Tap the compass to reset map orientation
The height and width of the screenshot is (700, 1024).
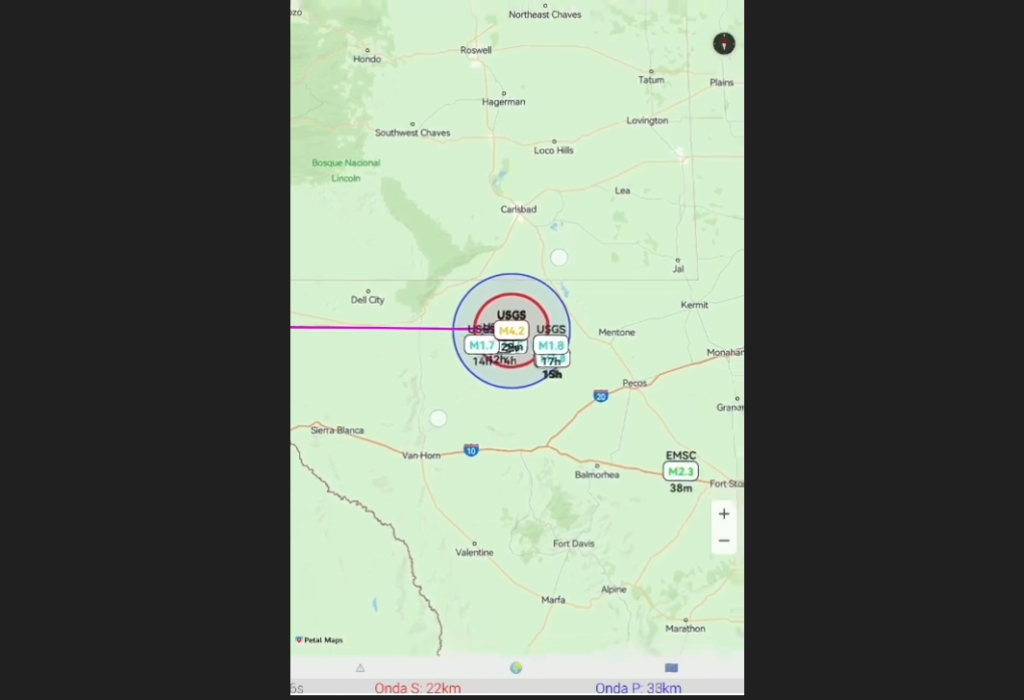(x=724, y=43)
